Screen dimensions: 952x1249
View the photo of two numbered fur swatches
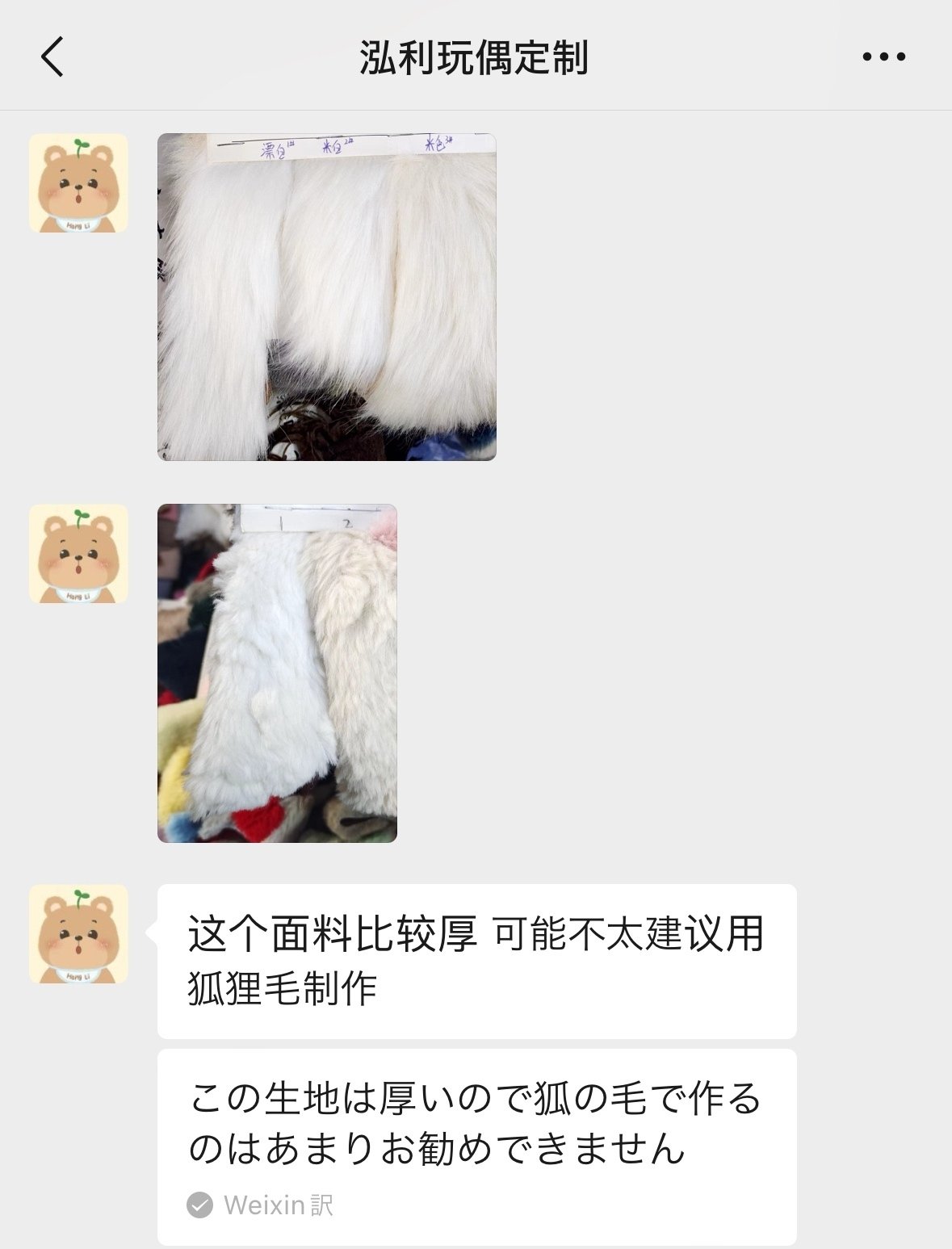click(277, 673)
